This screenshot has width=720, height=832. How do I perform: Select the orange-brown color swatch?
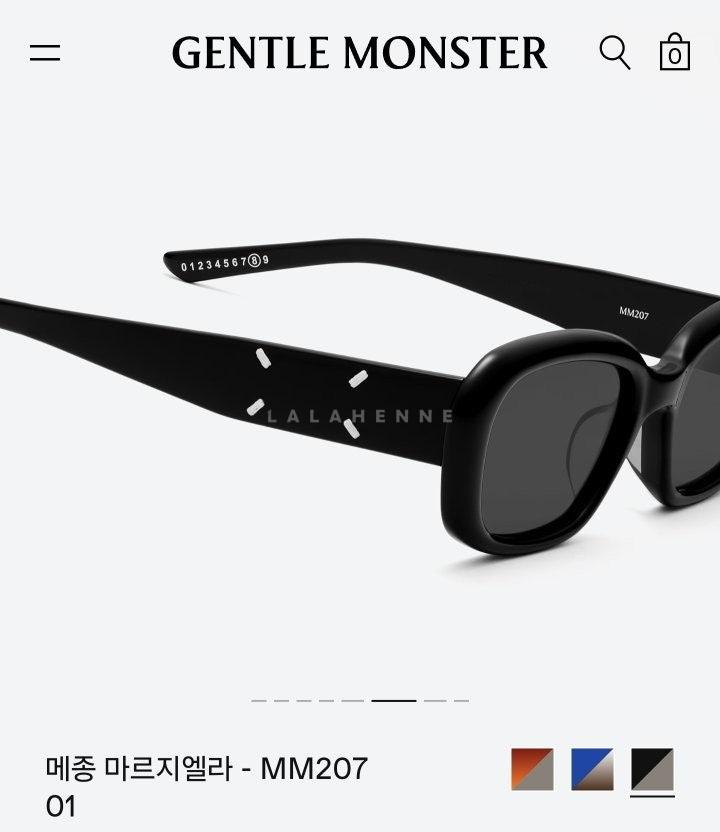pyautogui.click(x=532, y=769)
